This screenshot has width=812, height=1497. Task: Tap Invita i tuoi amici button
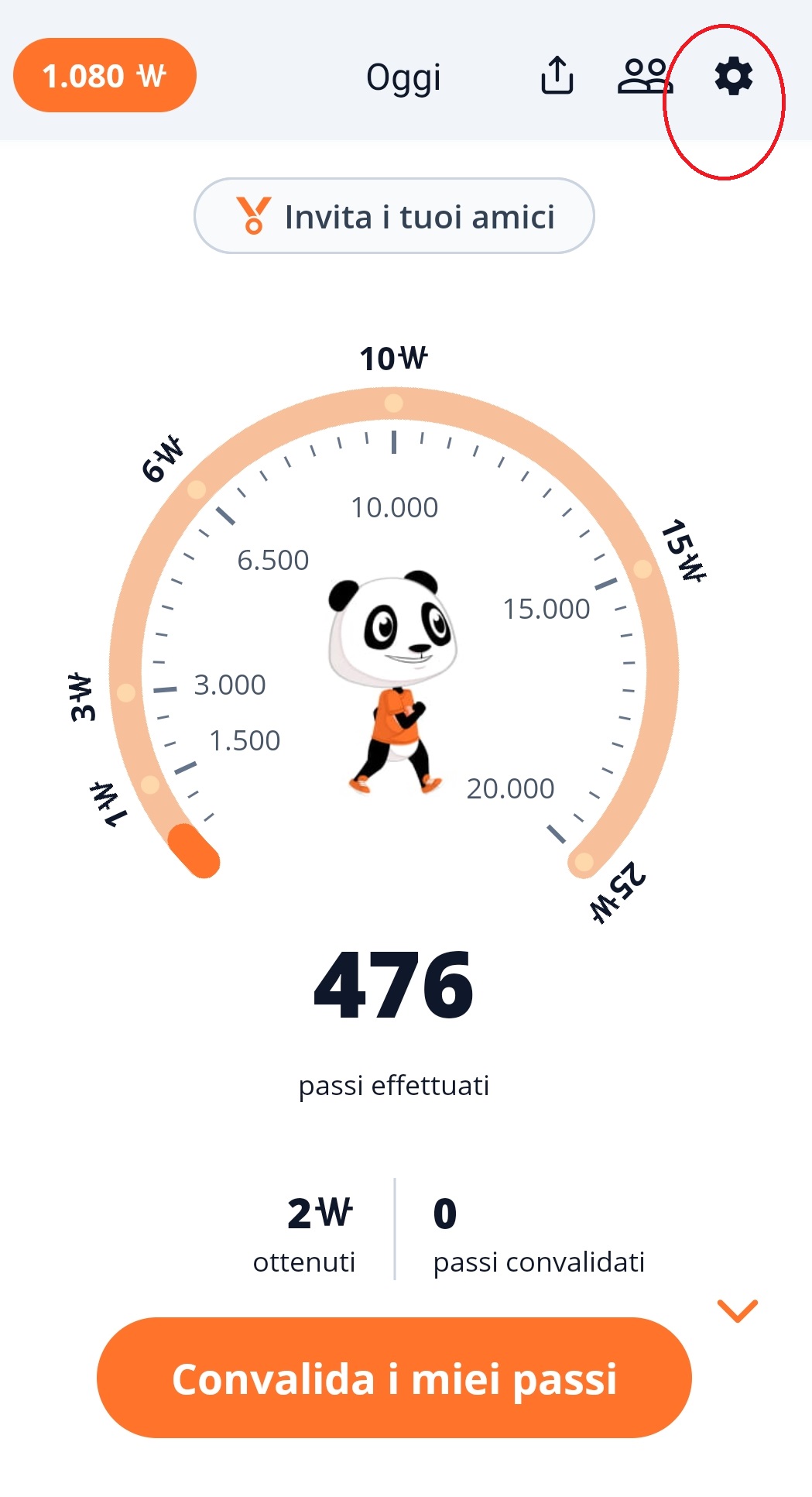(x=394, y=216)
